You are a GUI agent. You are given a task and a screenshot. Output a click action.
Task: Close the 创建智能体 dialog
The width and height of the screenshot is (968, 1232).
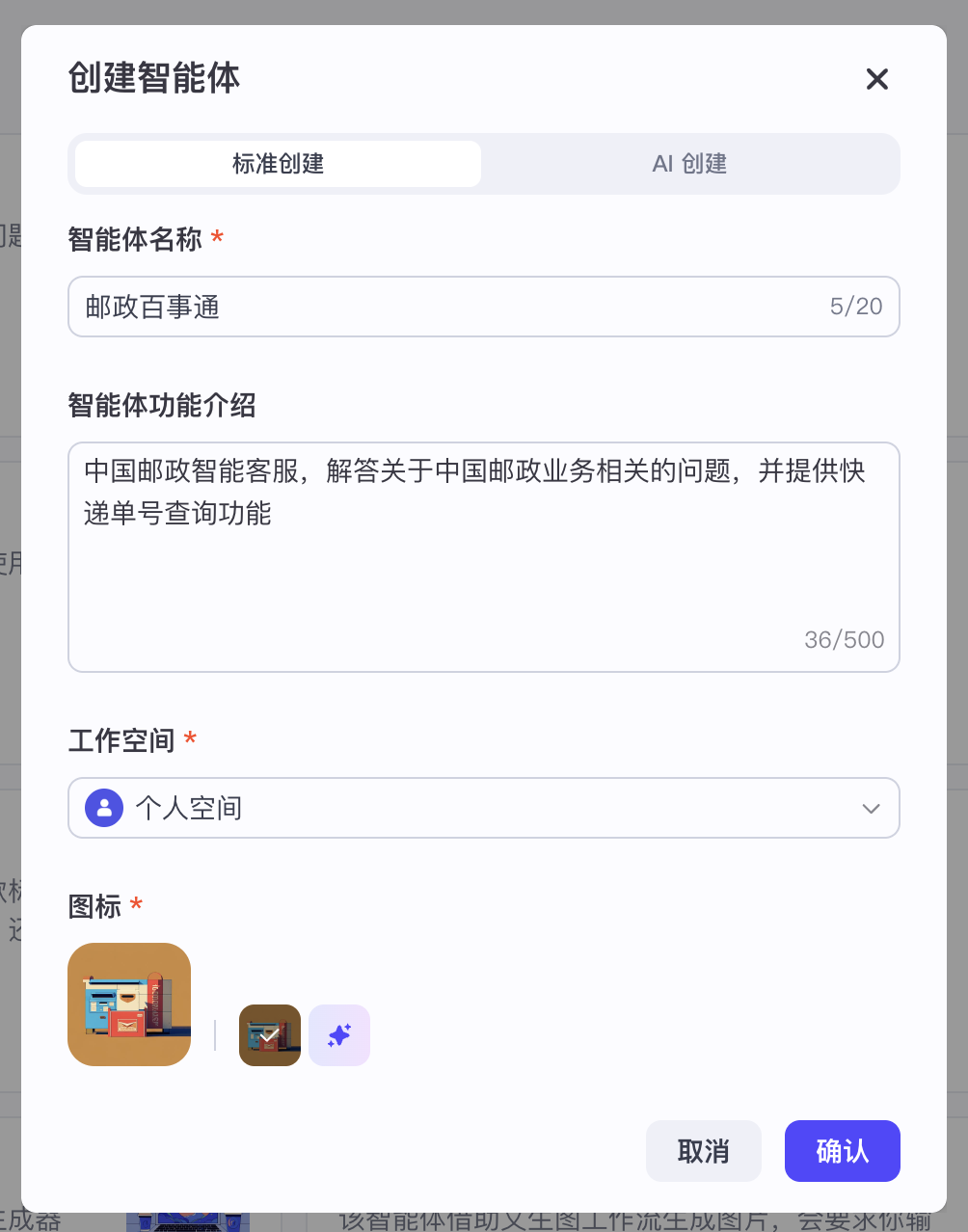pos(876,79)
